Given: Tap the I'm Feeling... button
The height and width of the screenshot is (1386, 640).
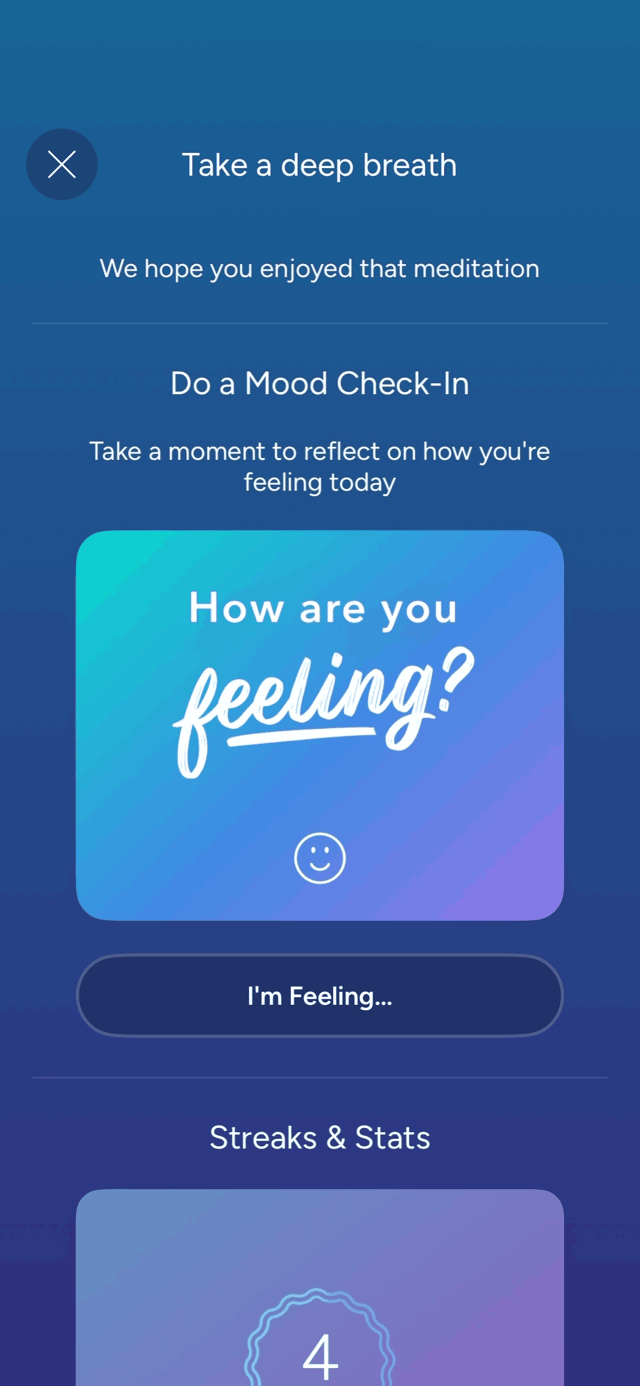Looking at the screenshot, I should [320, 996].
